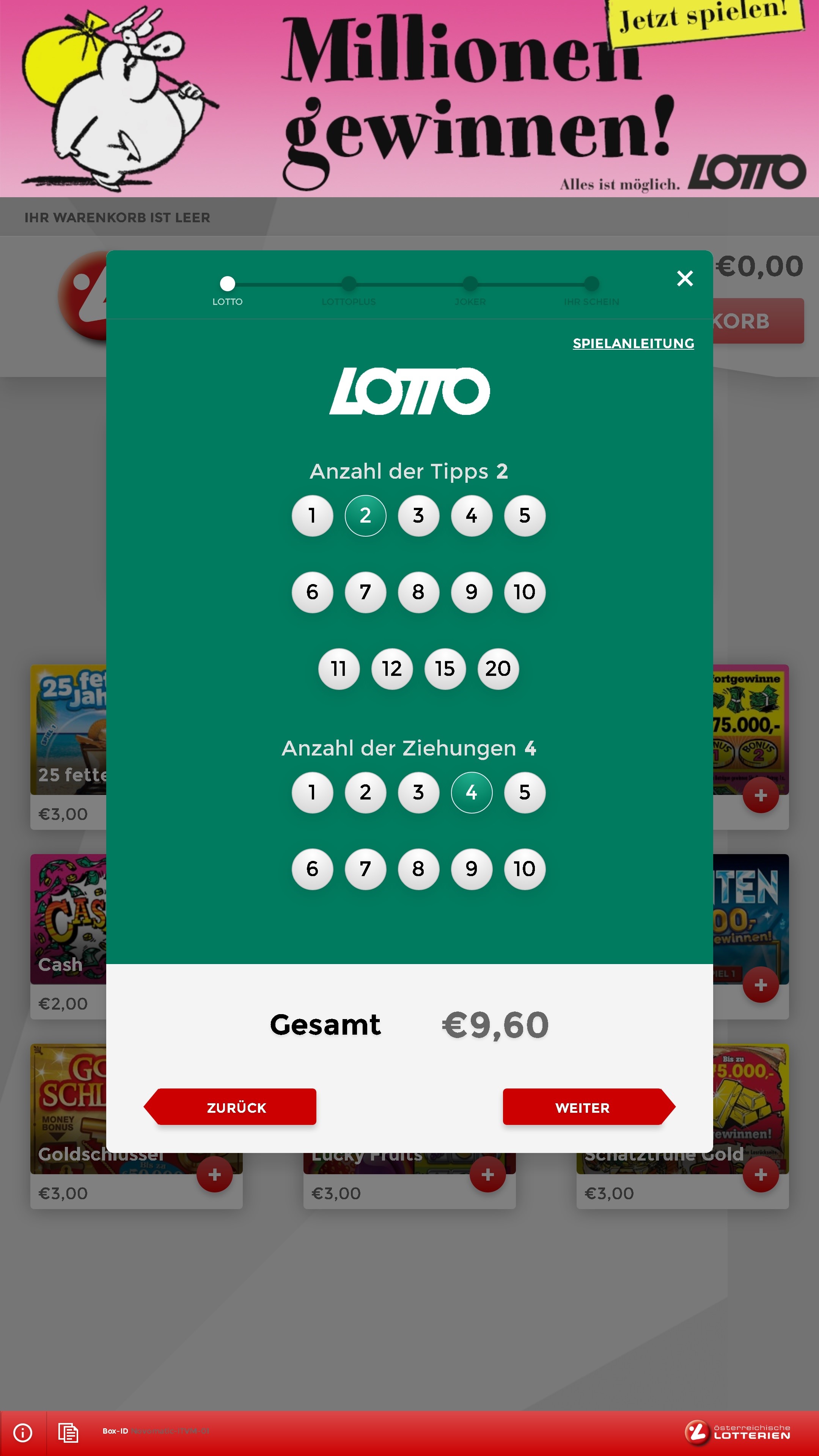Close the Lotto dialog
The width and height of the screenshot is (819, 1456).
684,278
